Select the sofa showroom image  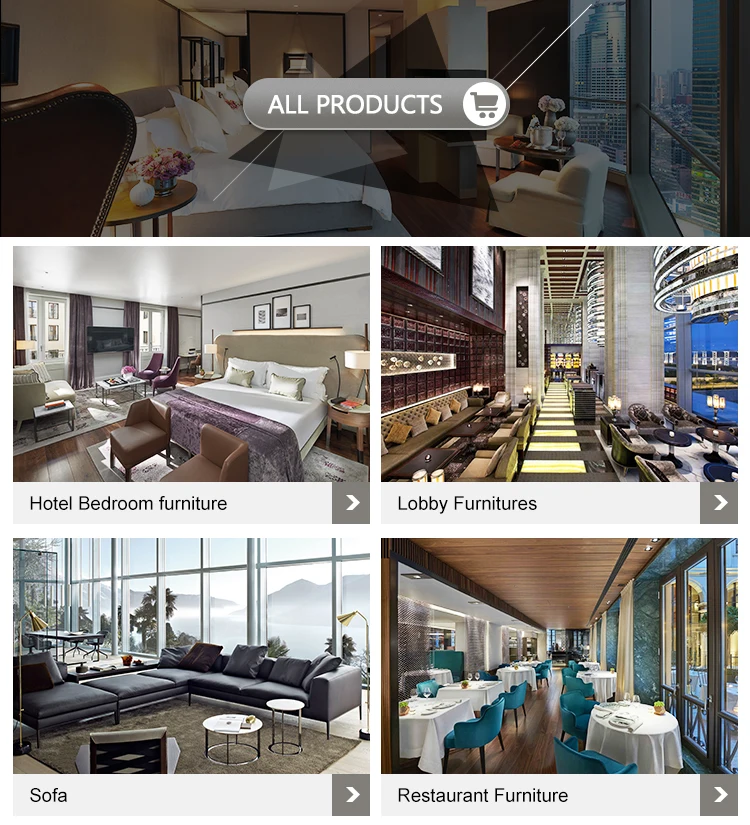pos(191,655)
